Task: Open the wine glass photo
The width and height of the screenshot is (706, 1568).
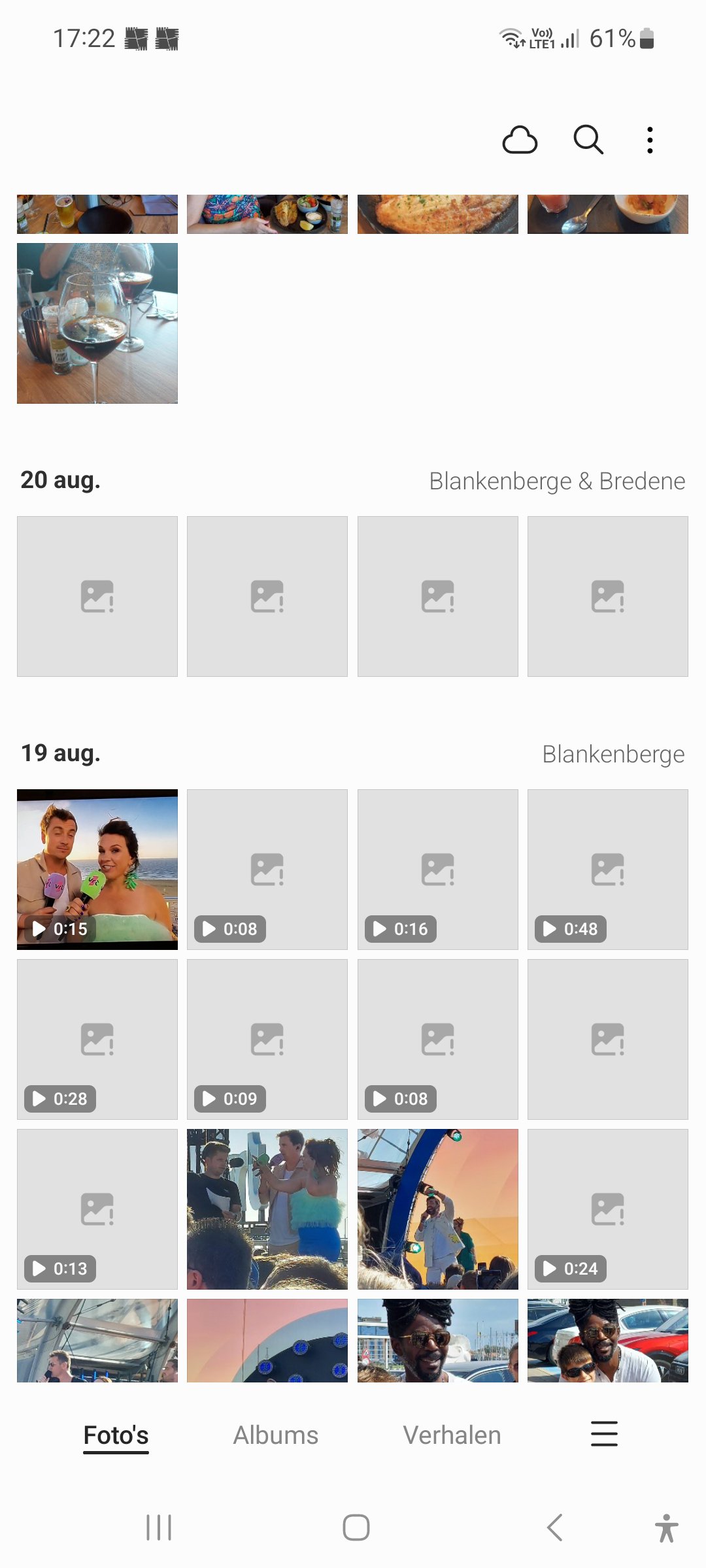Action: pyautogui.click(x=97, y=323)
